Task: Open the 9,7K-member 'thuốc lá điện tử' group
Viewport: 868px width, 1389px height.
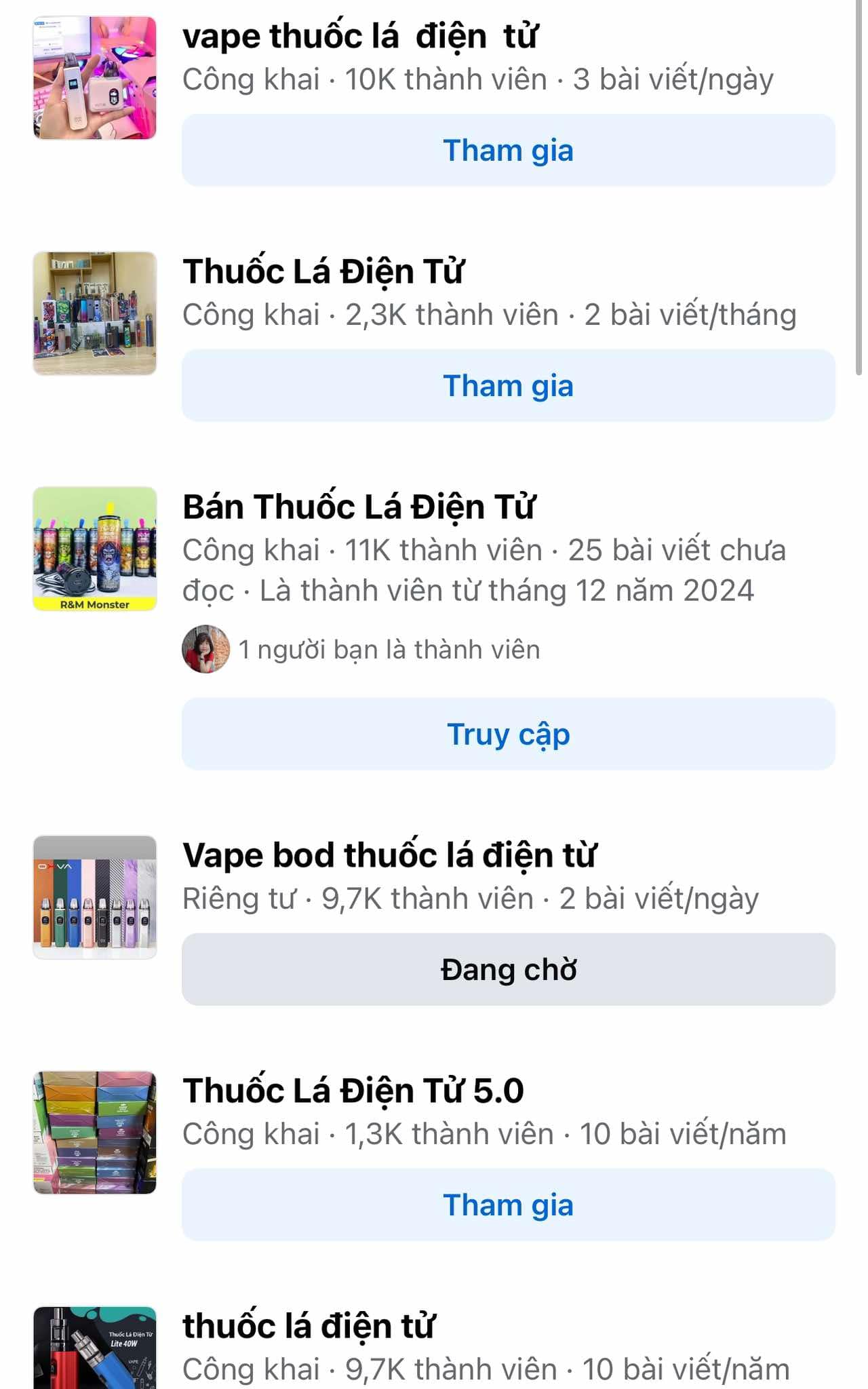Action: click(x=309, y=1327)
